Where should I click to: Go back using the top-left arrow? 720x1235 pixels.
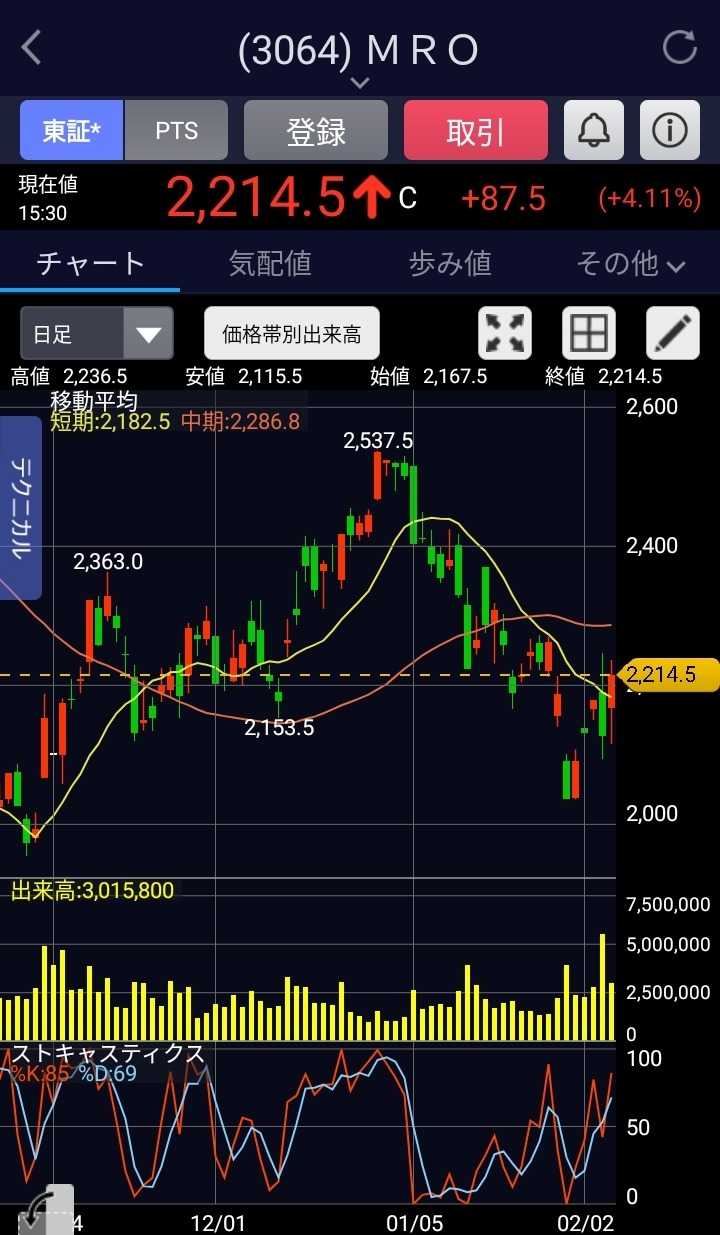tap(32, 48)
